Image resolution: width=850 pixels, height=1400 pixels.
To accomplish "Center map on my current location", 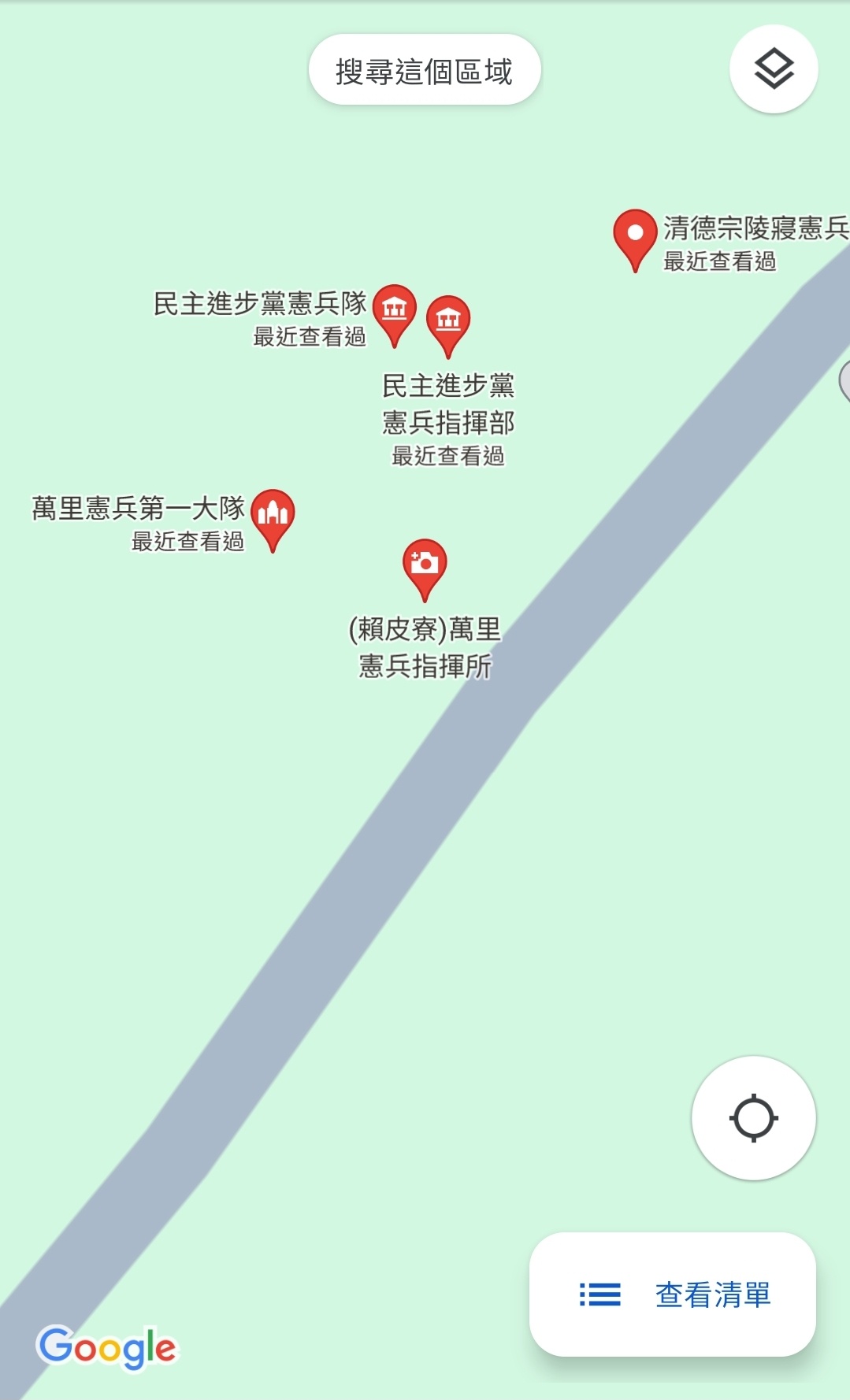I will click(x=753, y=1117).
